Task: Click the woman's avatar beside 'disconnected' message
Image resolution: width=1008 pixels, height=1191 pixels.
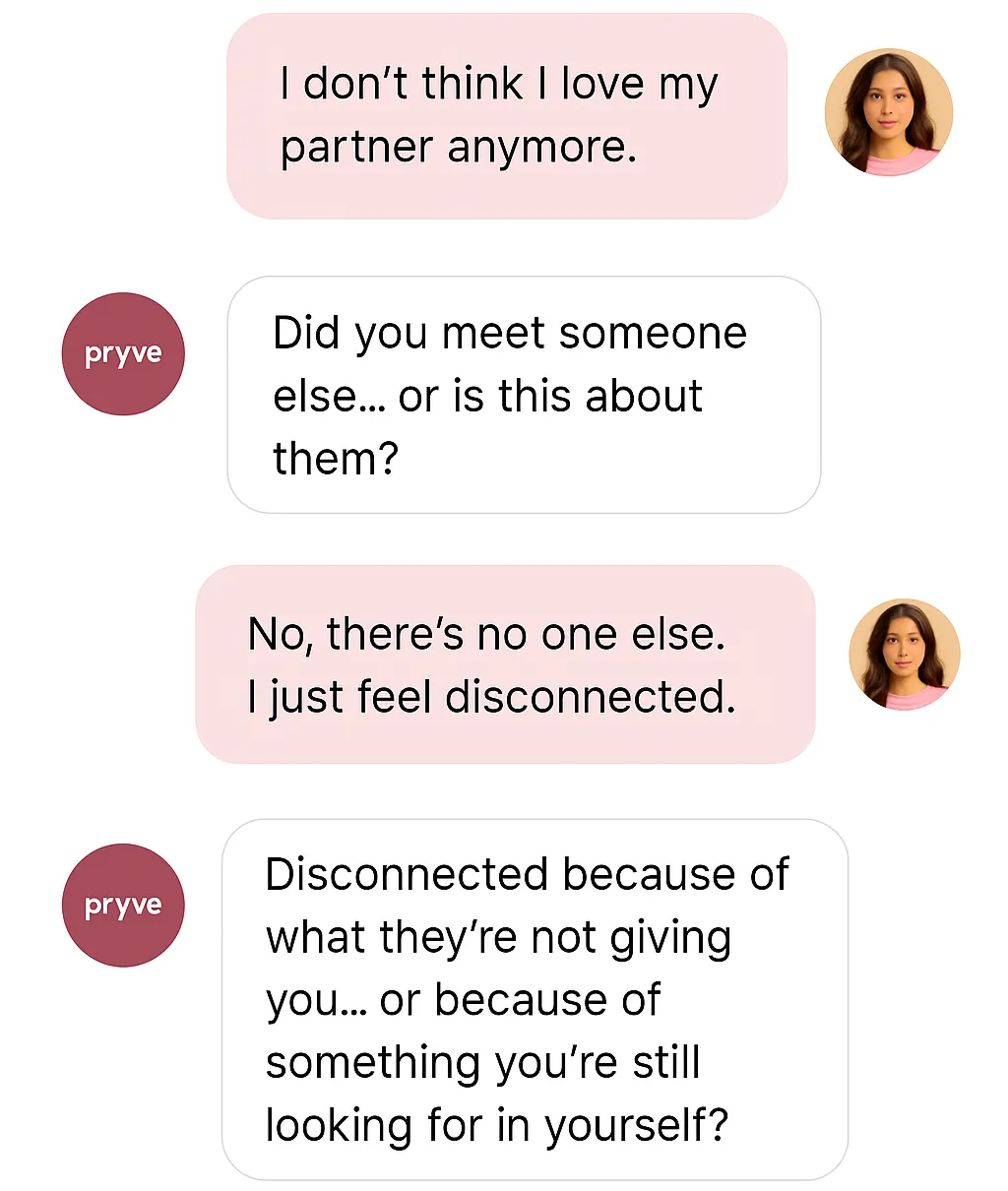Action: 903,654
